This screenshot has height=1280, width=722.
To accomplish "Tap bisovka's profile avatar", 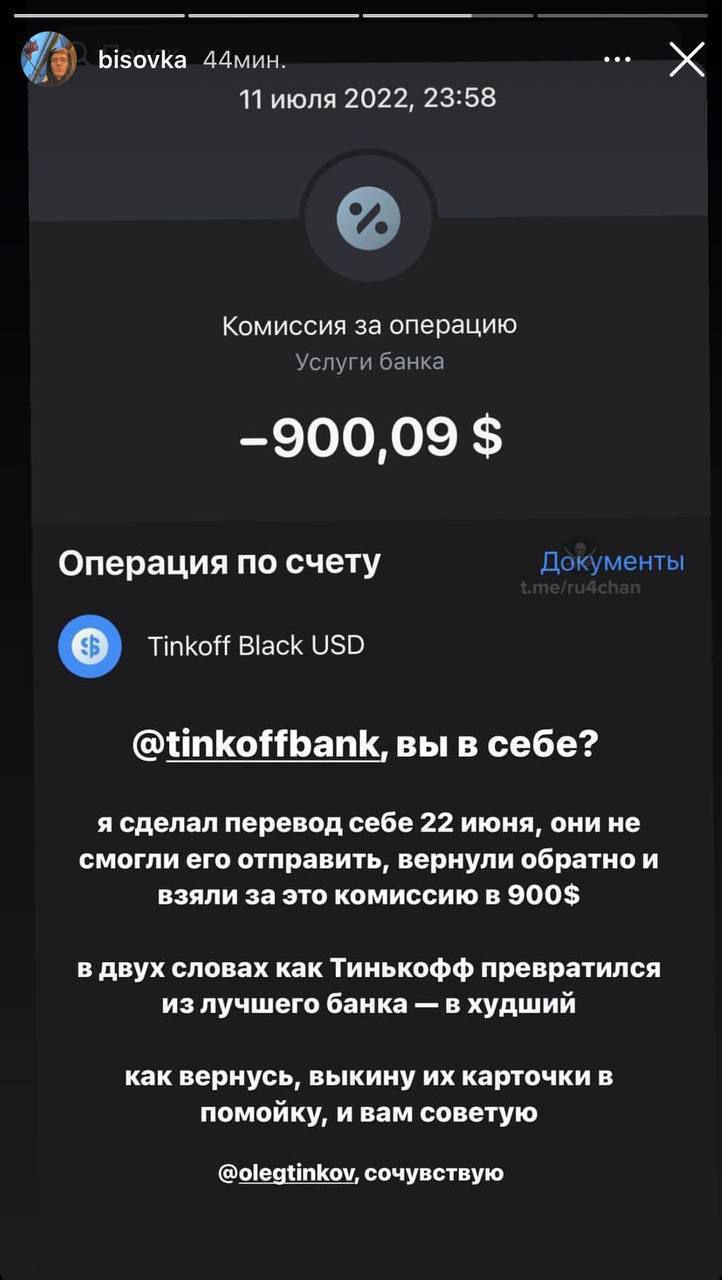I will point(50,59).
